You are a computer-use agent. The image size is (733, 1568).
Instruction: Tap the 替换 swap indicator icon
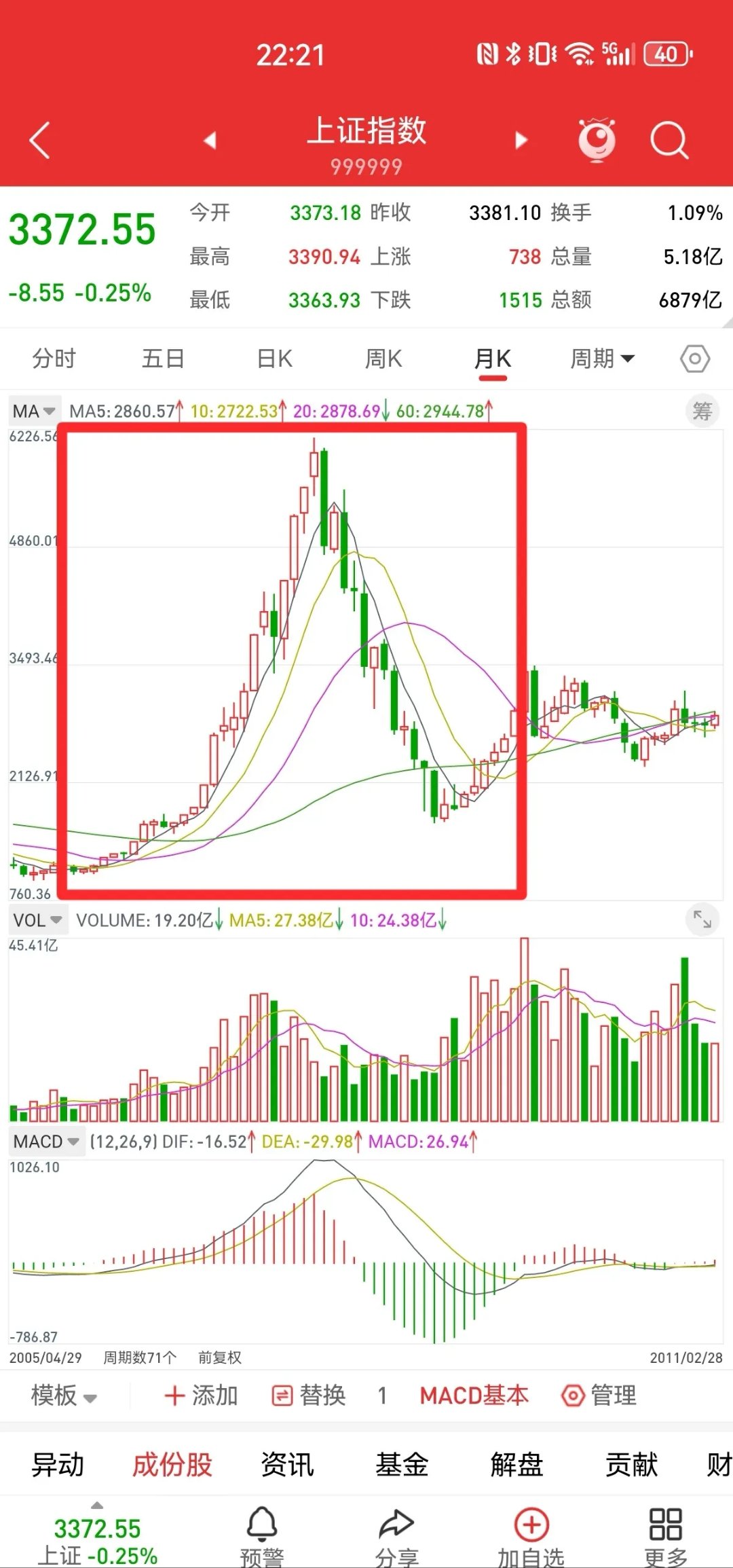pos(309,1397)
